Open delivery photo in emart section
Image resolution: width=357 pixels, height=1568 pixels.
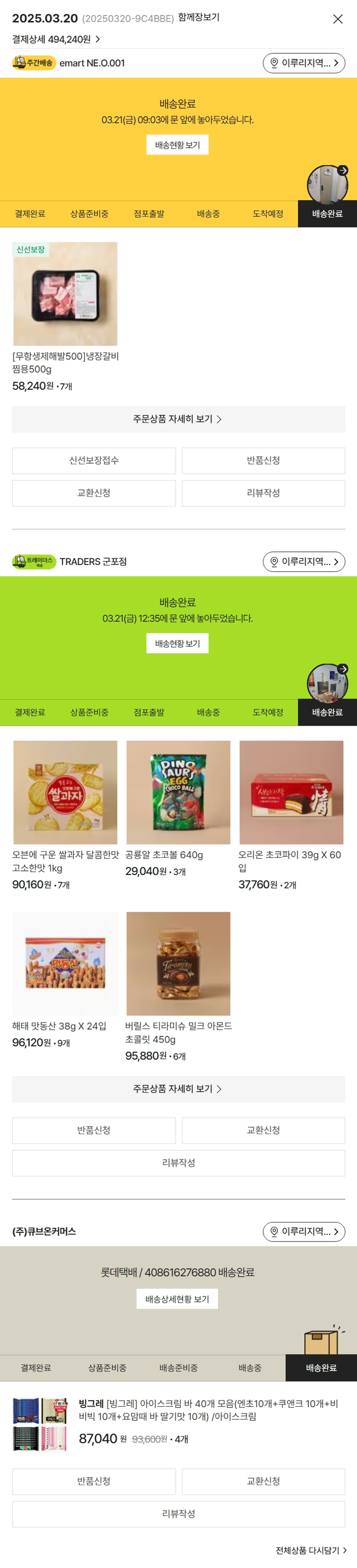(327, 184)
